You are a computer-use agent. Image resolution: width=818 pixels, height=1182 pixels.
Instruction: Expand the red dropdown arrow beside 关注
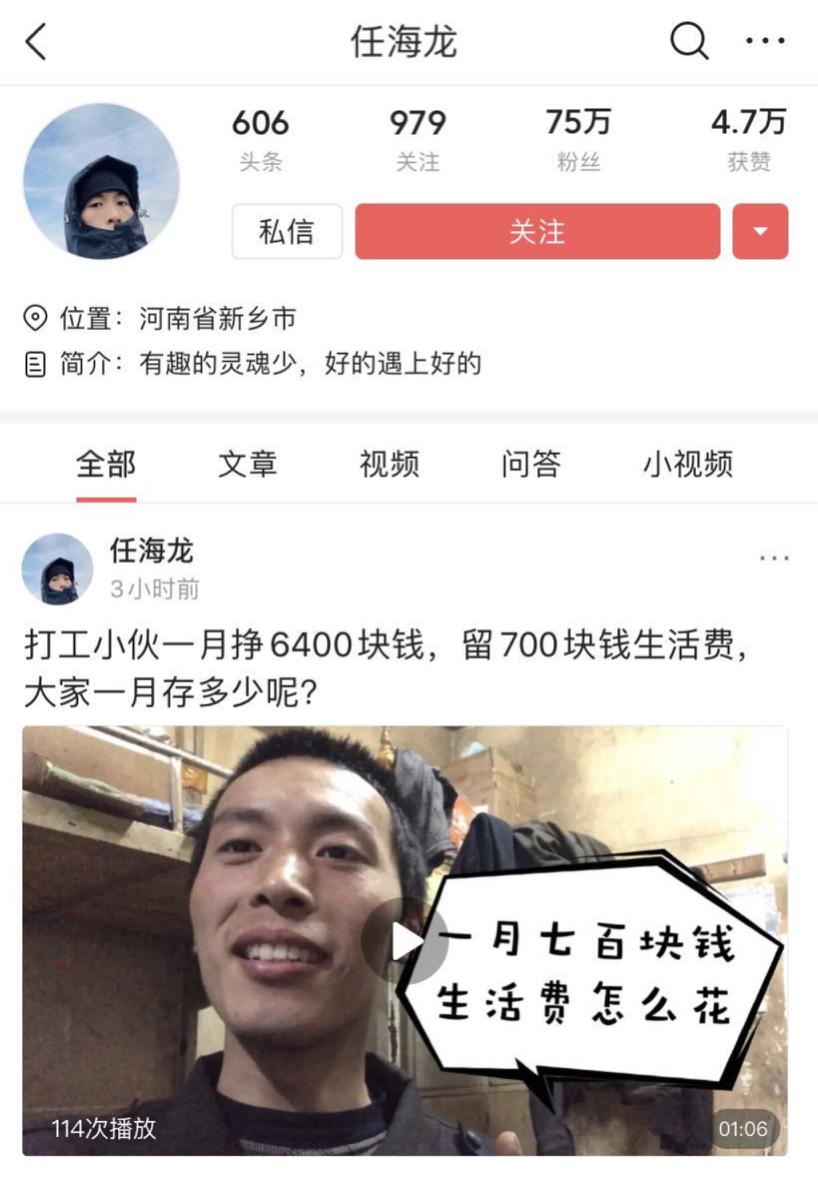pyautogui.click(x=761, y=231)
